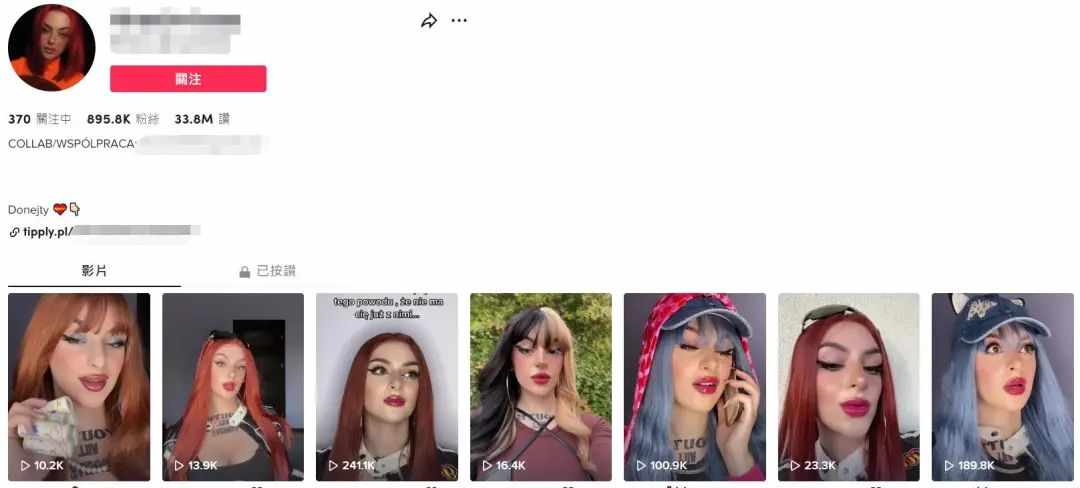Screen dimensions: 1080x488
Task: Tap the red 關注 follow button
Action: coord(188,79)
